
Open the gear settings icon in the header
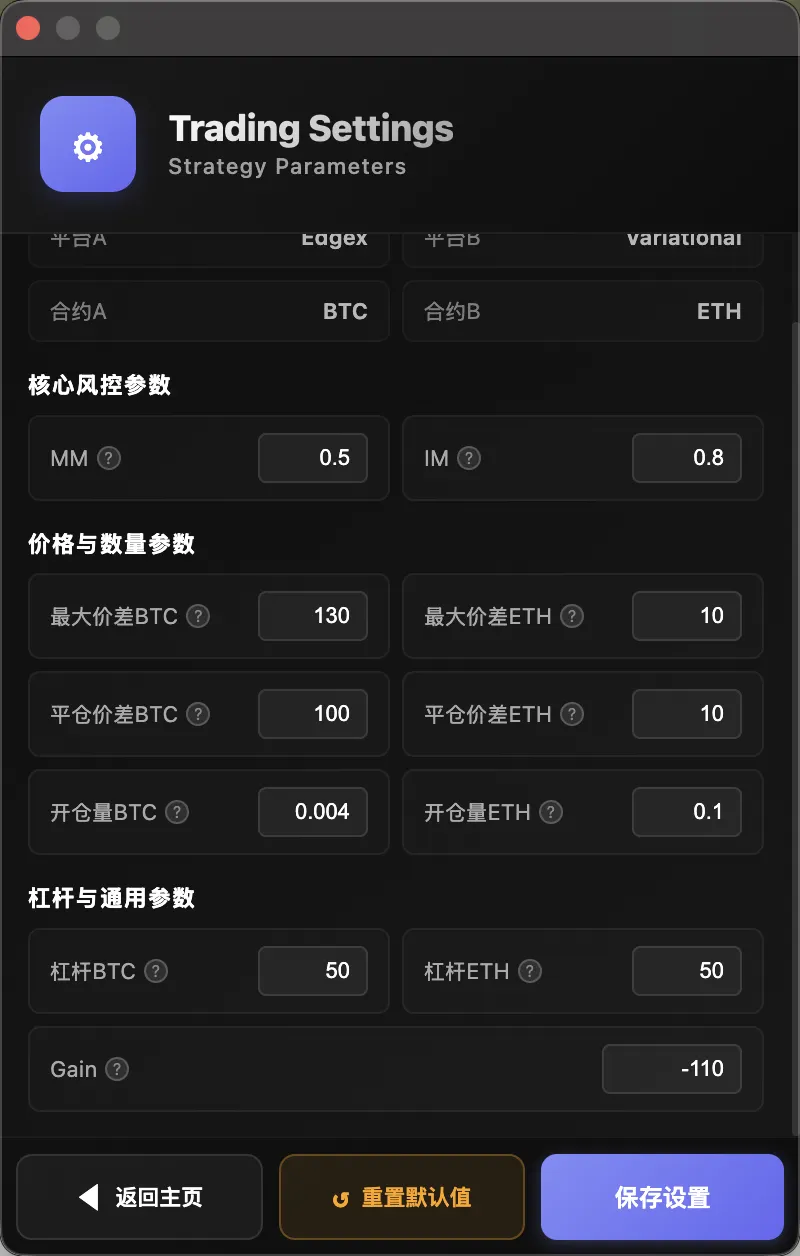click(88, 144)
